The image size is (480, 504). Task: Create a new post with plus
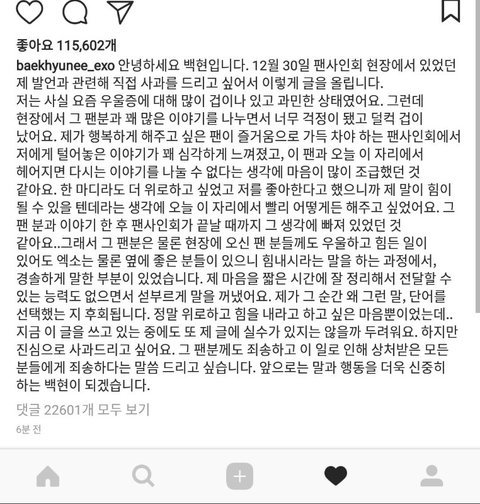click(x=239, y=476)
